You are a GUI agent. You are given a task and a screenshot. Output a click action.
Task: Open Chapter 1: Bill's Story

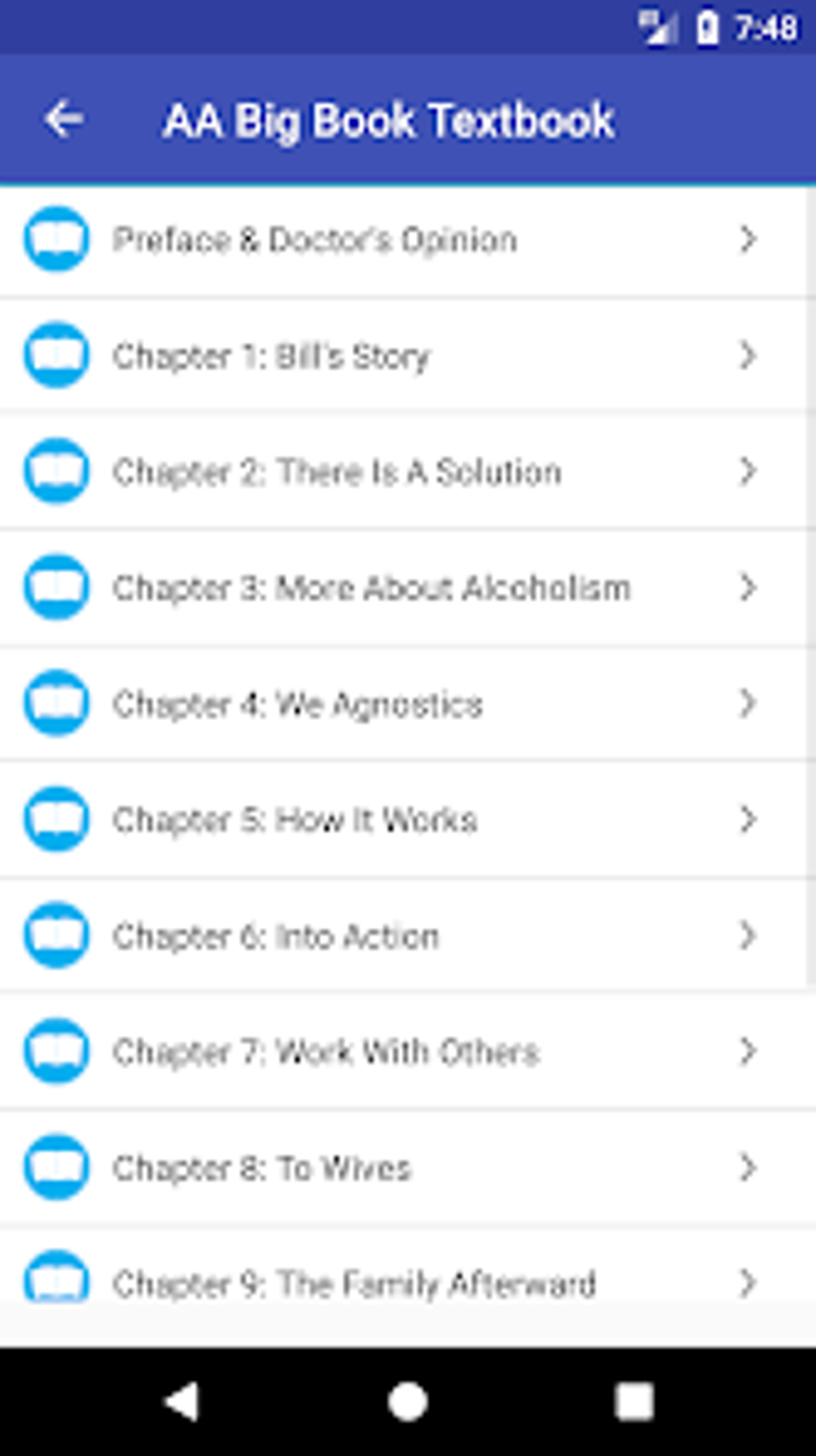tap(271, 356)
